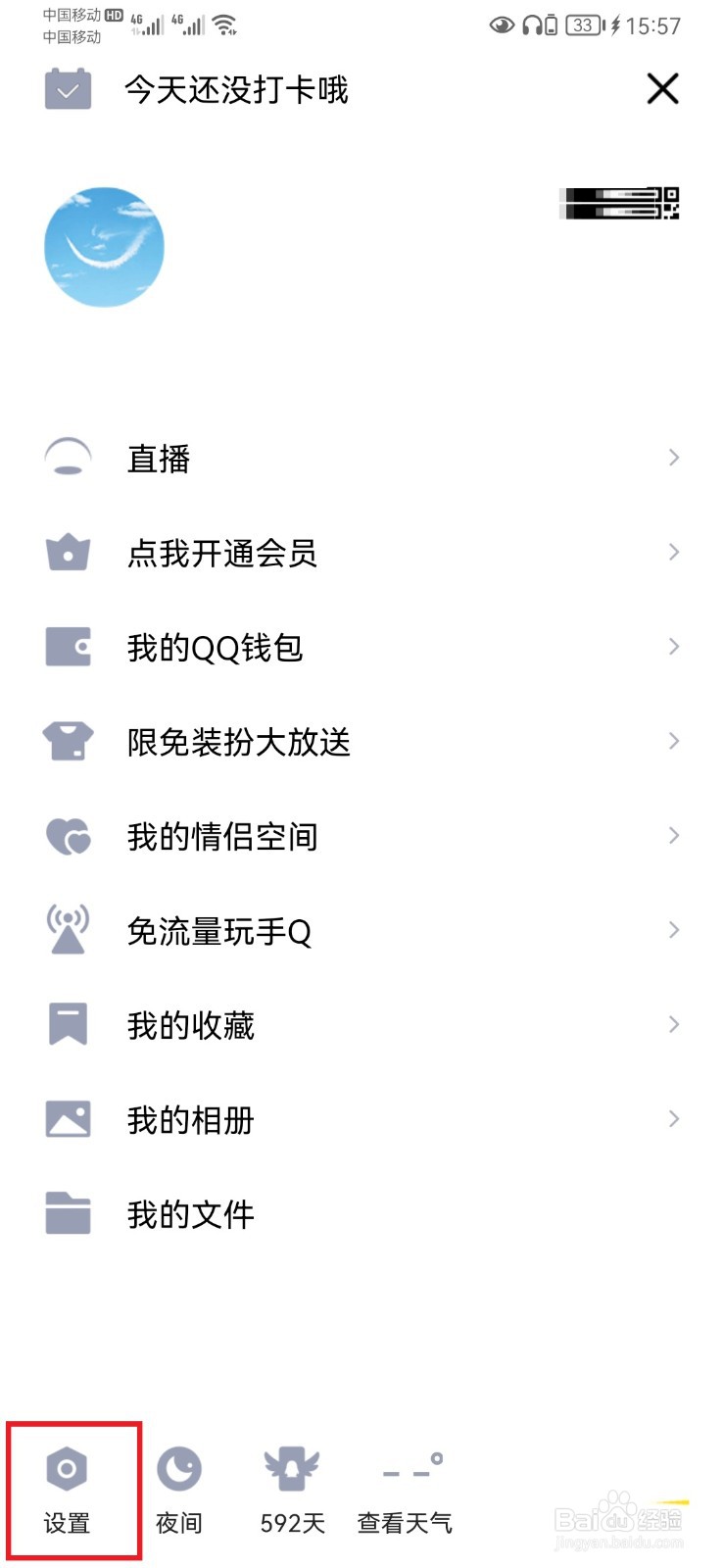The image size is (723, 1568).
Task: Tap the picture icon to open my albums
Action: (67, 1117)
